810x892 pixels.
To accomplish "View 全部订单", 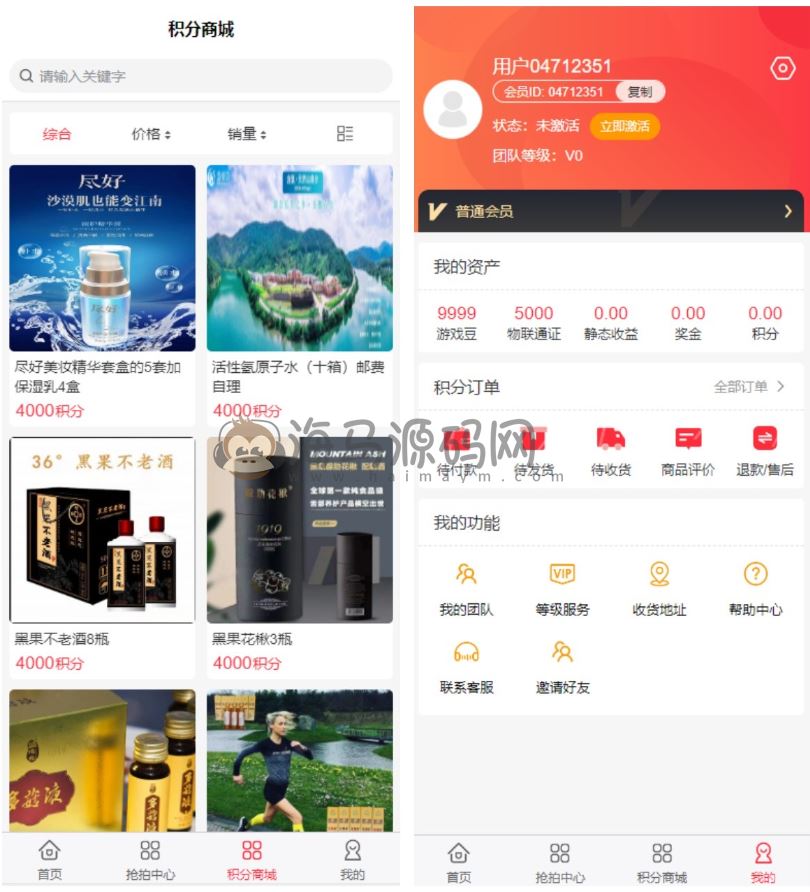I will click(x=749, y=387).
